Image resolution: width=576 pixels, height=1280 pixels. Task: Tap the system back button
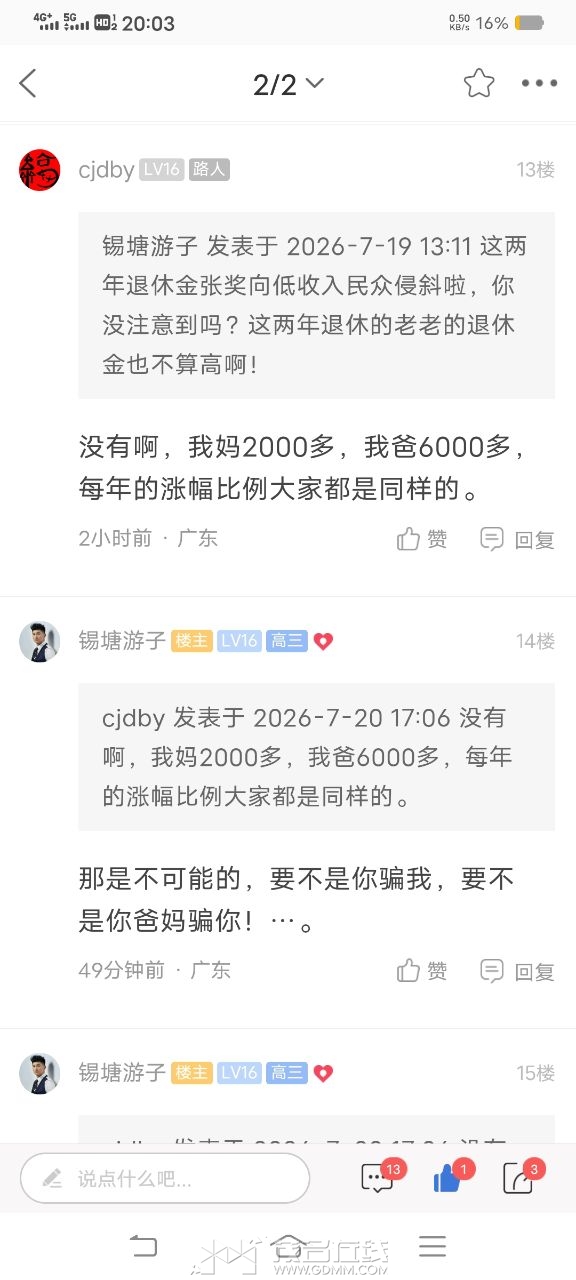coord(144,1246)
